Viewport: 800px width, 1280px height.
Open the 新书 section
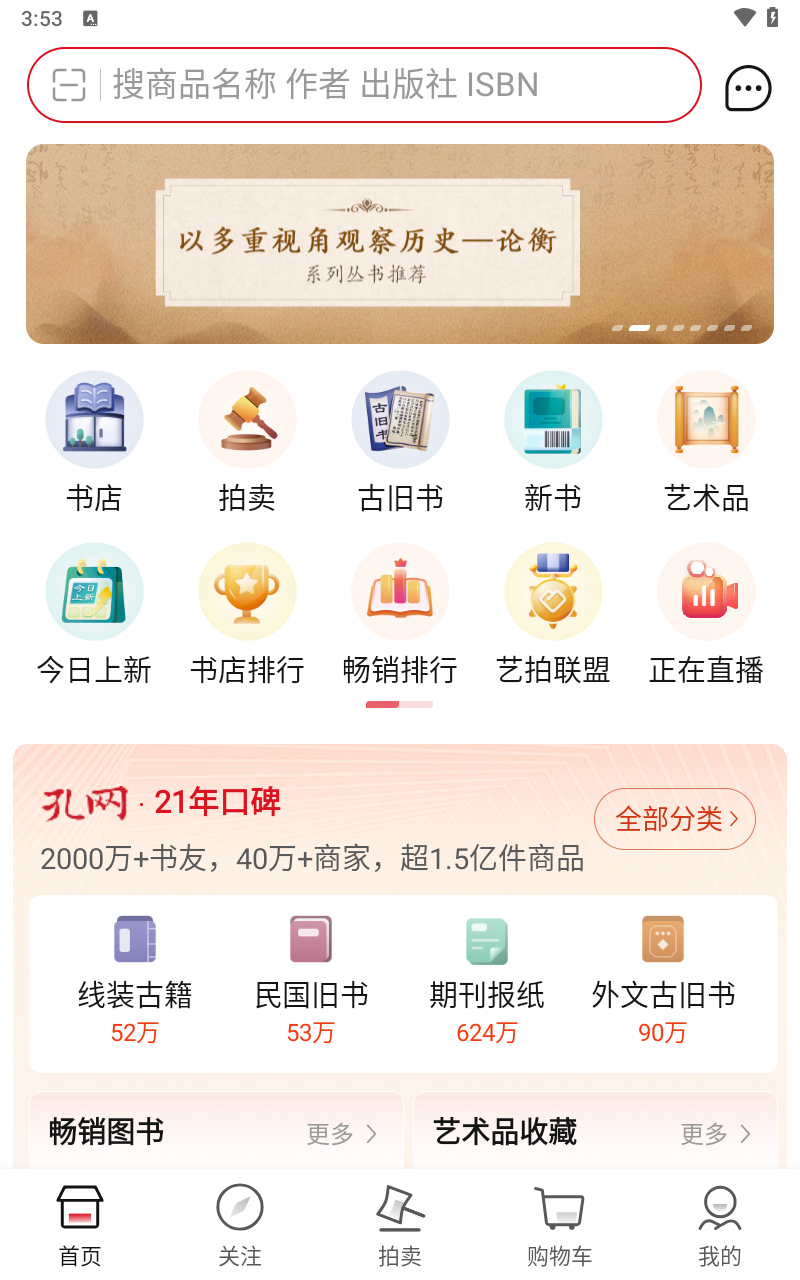click(x=553, y=442)
